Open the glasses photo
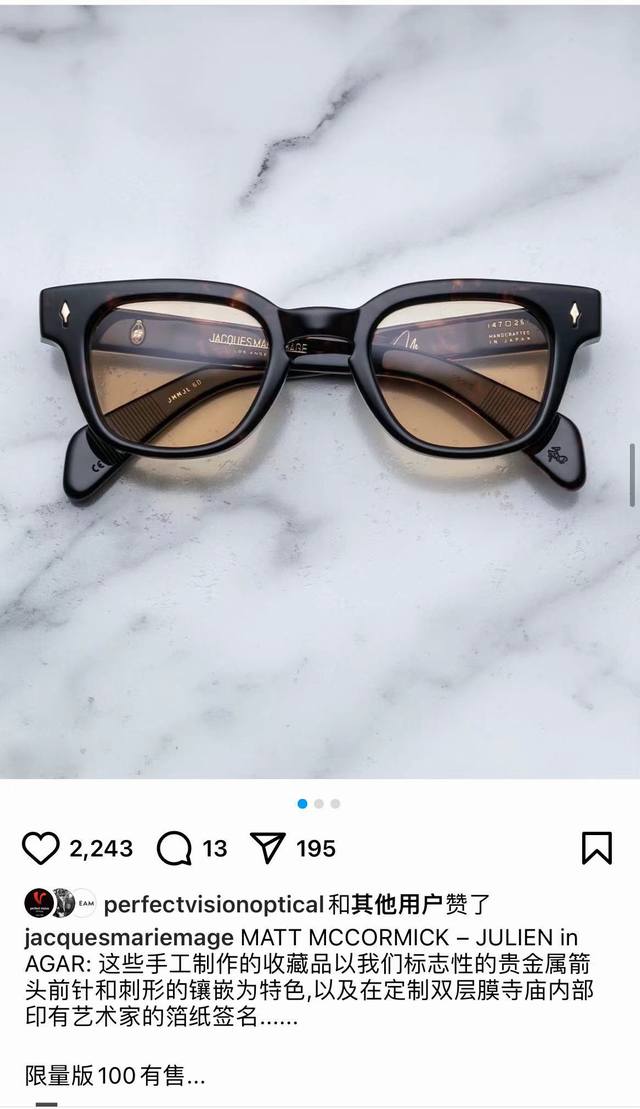Image resolution: width=640 pixels, height=1109 pixels. pyautogui.click(x=320, y=390)
